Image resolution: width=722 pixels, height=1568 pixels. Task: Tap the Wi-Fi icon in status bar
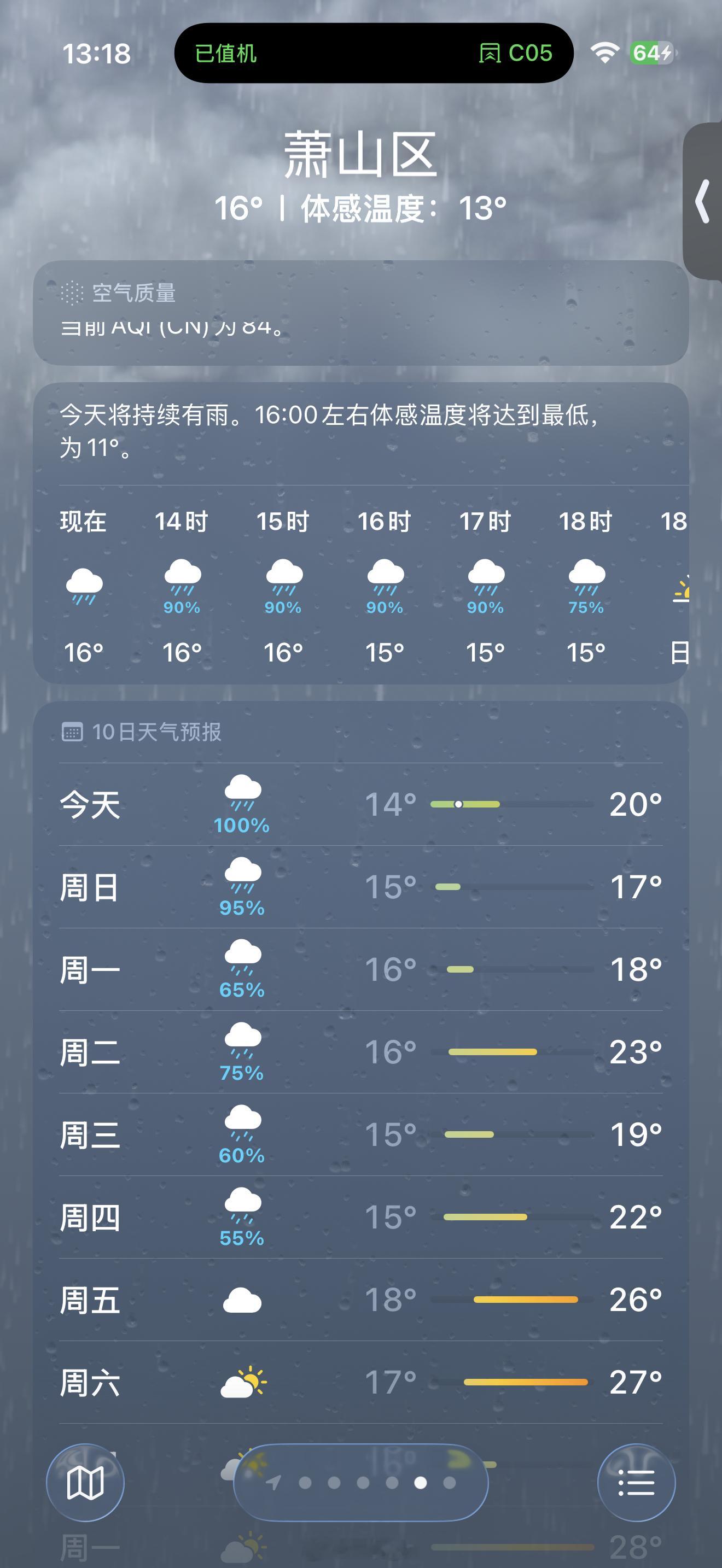point(604,54)
